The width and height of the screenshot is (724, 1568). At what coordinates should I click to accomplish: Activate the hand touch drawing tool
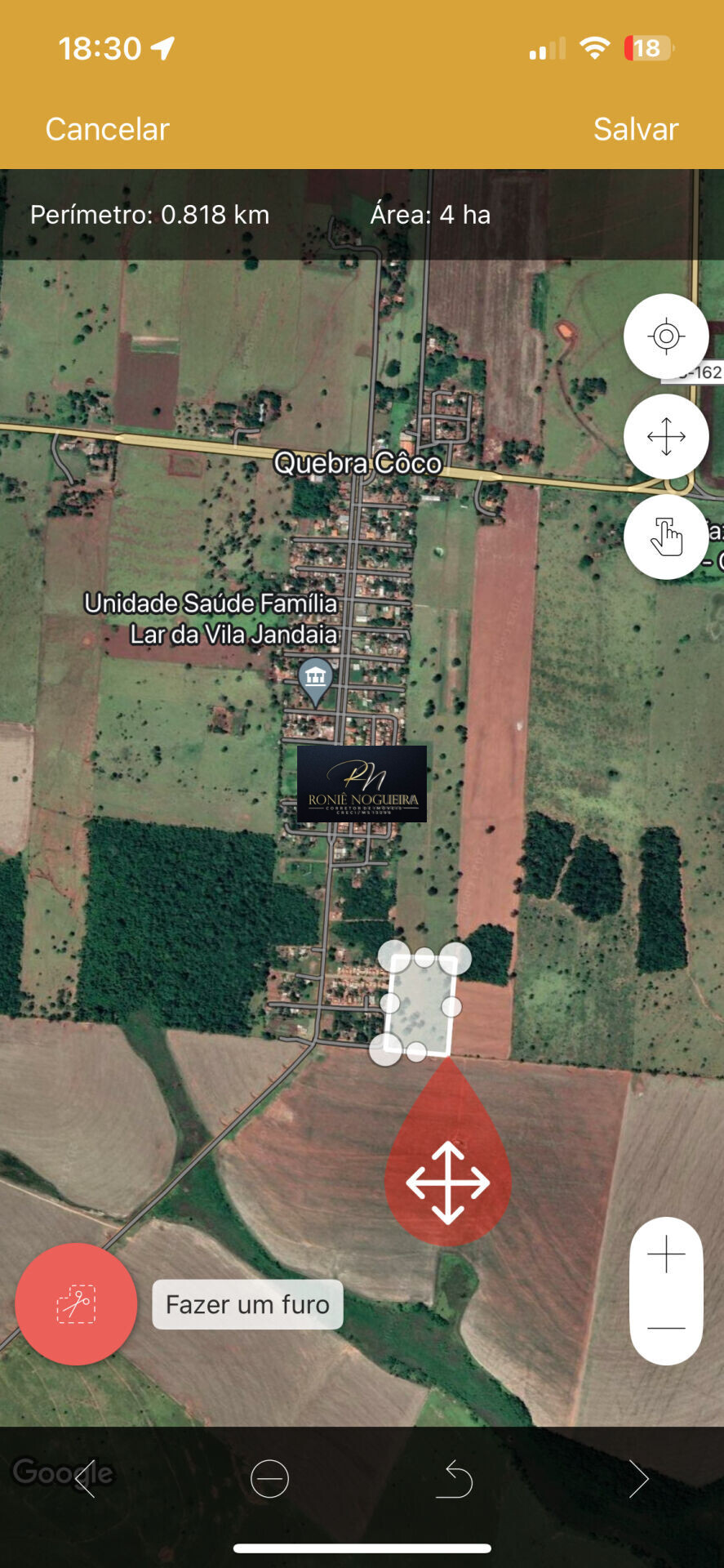click(x=666, y=537)
